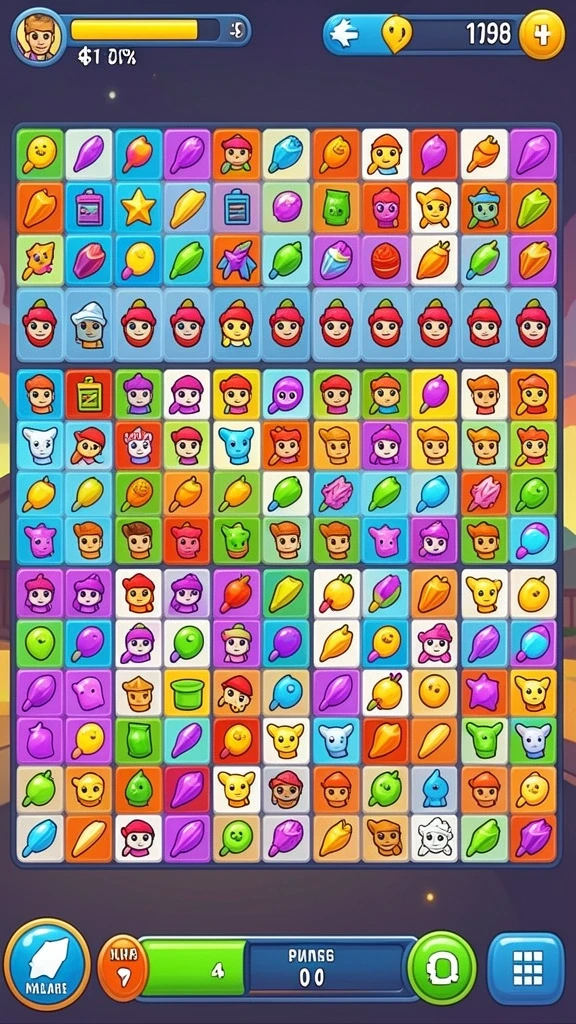Open the player avatar profile
The image size is (576, 1024).
point(39,36)
